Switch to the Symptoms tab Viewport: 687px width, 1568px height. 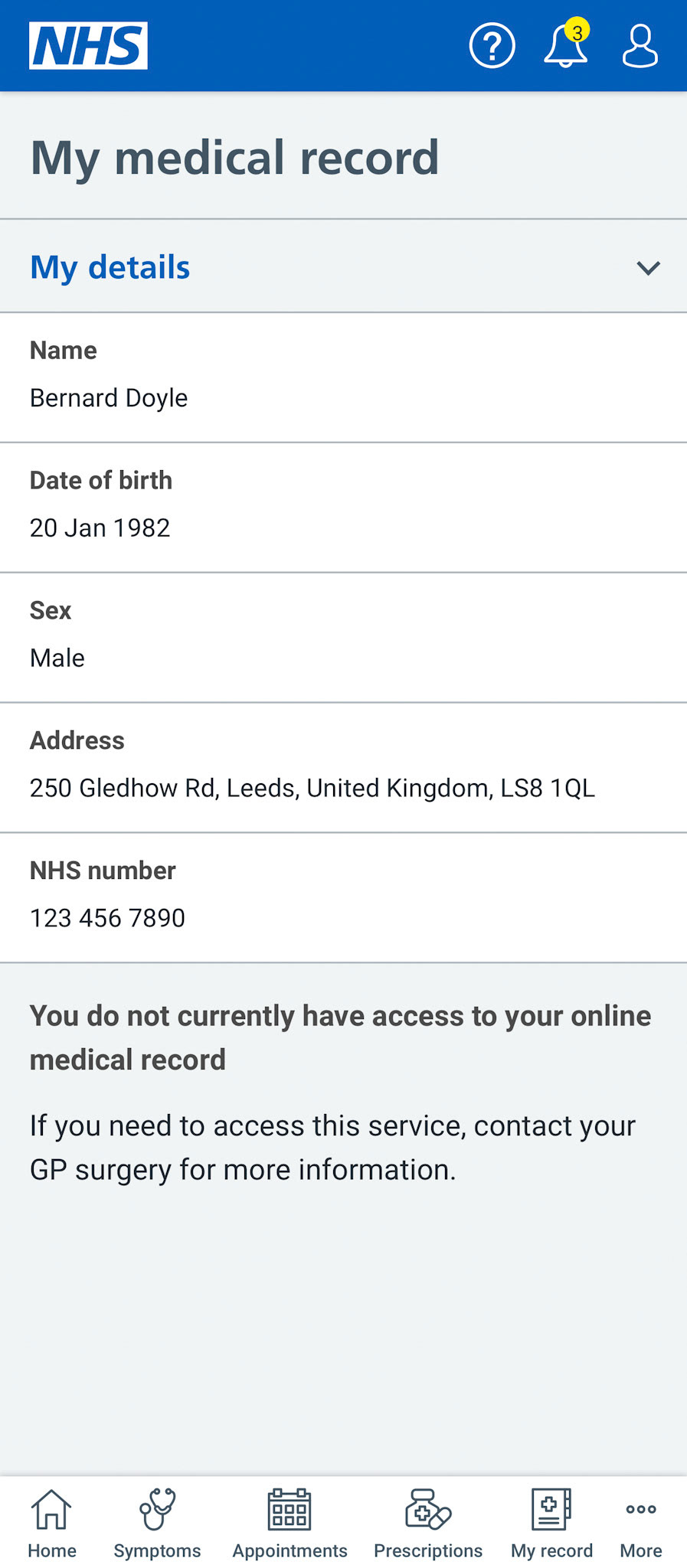(157, 1524)
